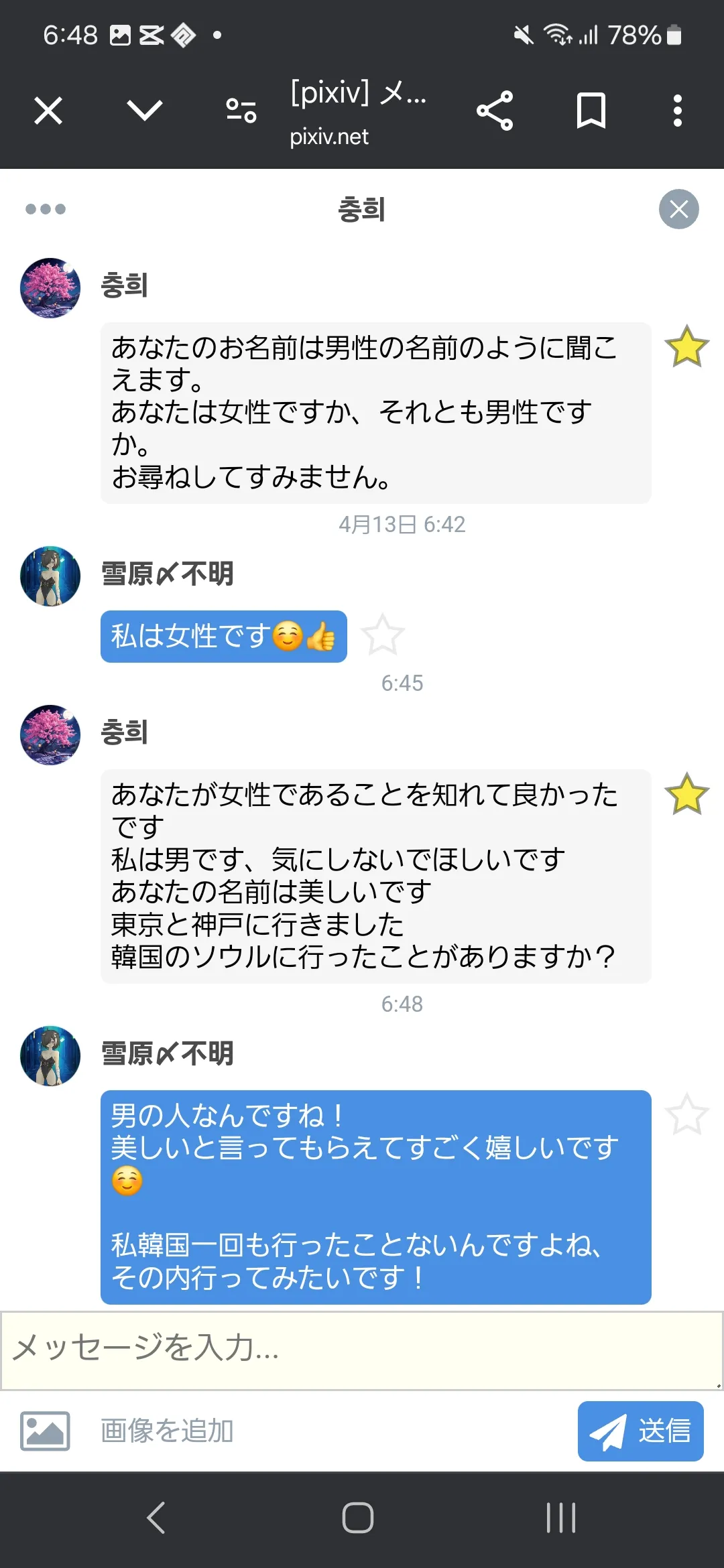Open the conversation options three-dot menu
724x1568 pixels.
click(x=46, y=209)
